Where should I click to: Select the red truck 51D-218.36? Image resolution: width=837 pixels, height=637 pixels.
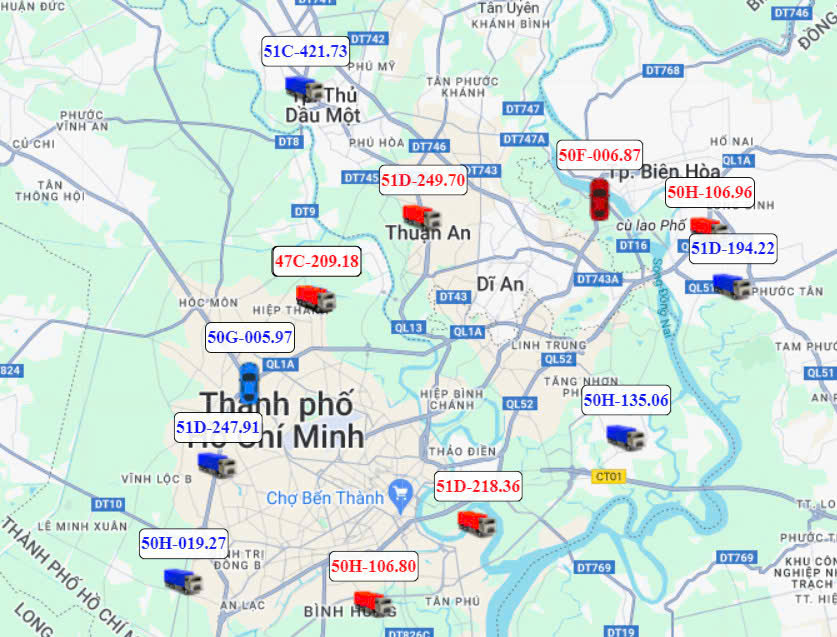coord(476,522)
